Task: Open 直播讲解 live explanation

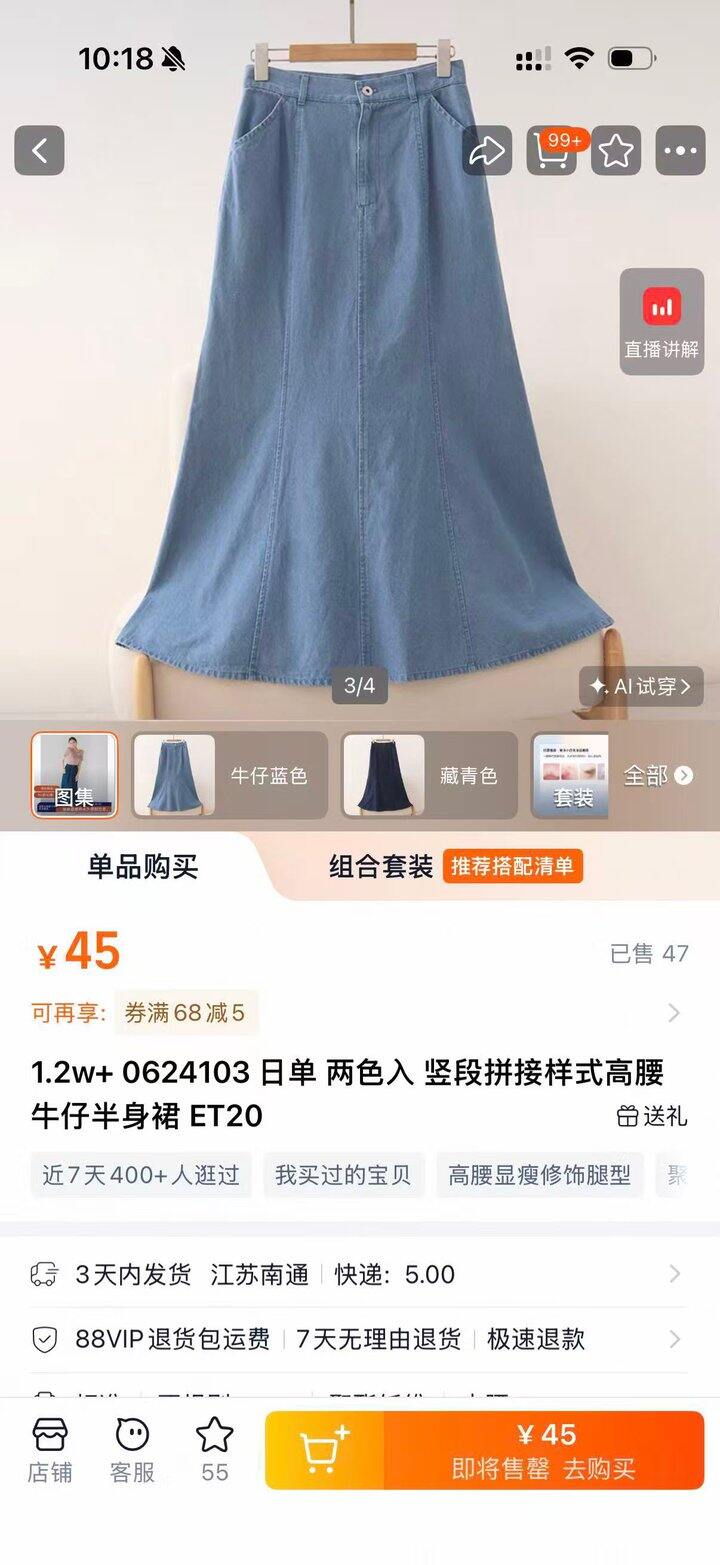Action: click(661, 322)
